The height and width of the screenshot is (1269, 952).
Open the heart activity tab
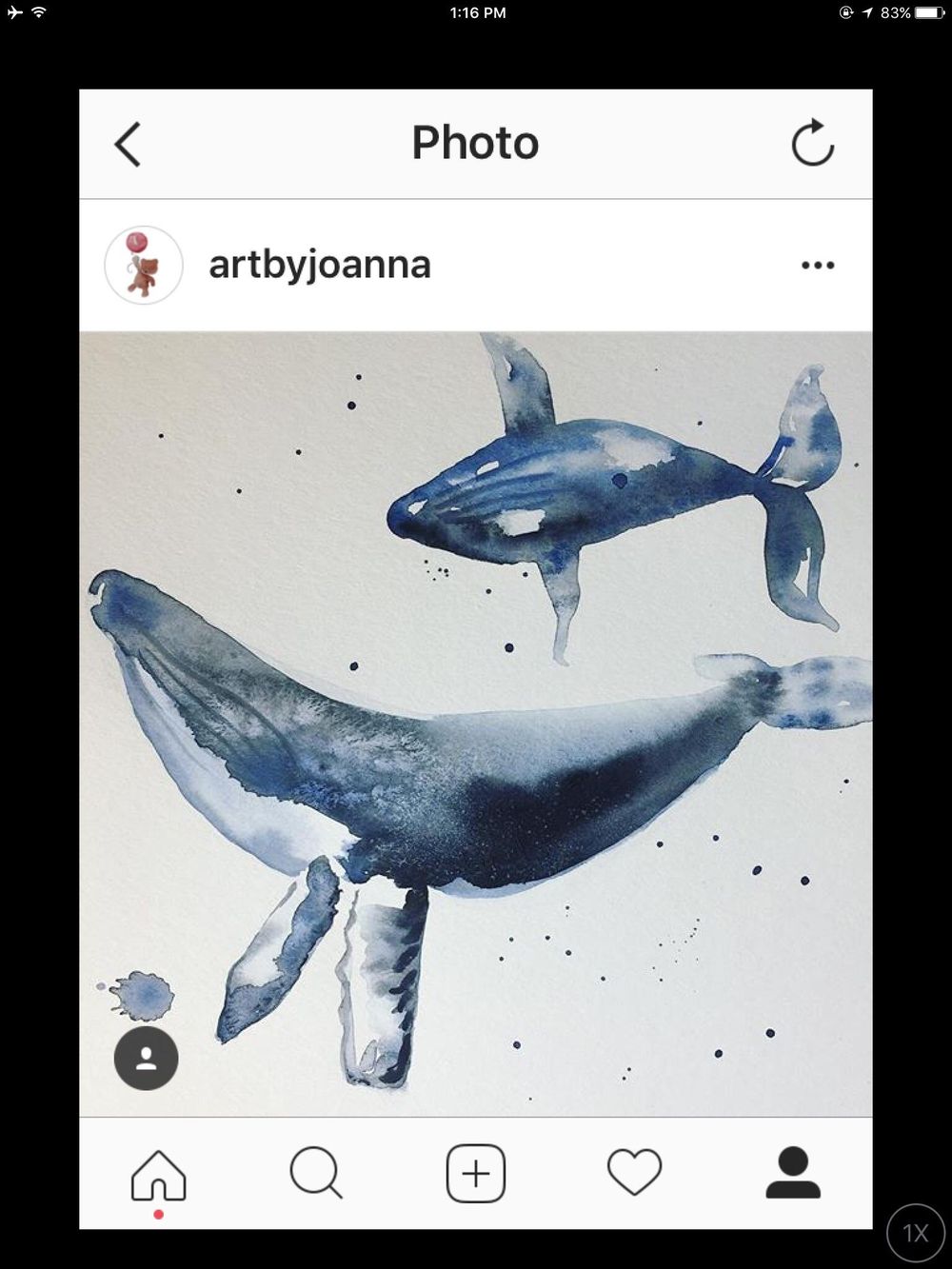(634, 1172)
